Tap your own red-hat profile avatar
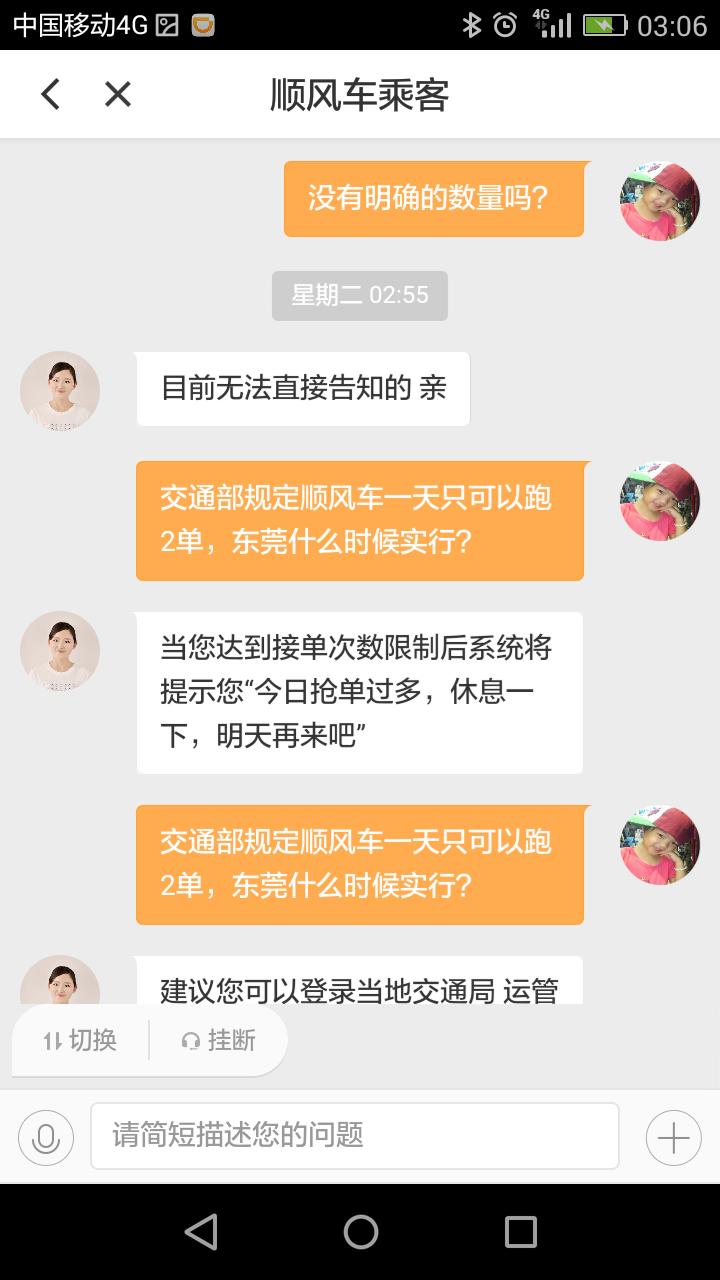Screen dimensions: 720x1280 (x=659, y=200)
